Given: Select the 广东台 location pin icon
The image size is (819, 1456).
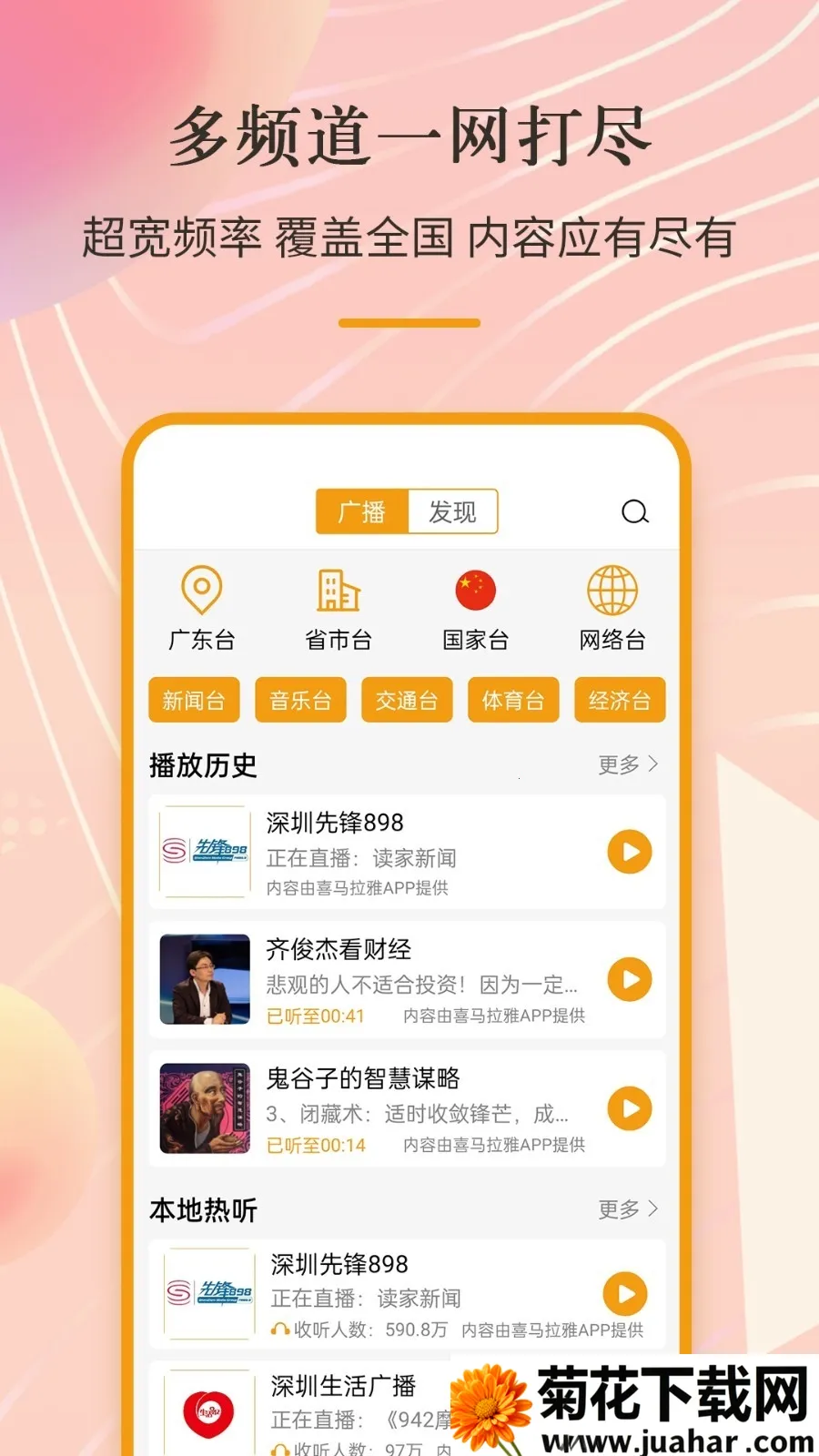Looking at the screenshot, I should [202, 591].
